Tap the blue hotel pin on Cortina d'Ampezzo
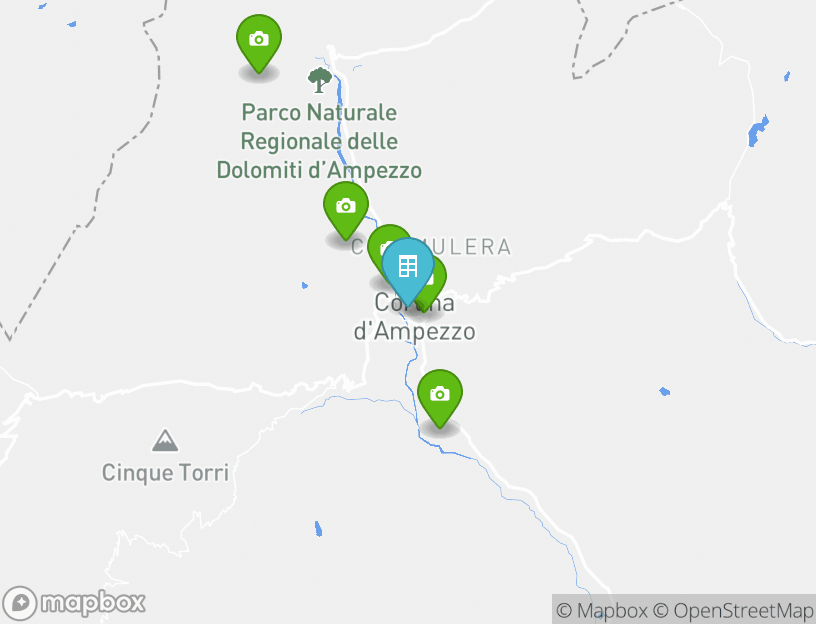The width and height of the screenshot is (816, 624). click(x=407, y=267)
